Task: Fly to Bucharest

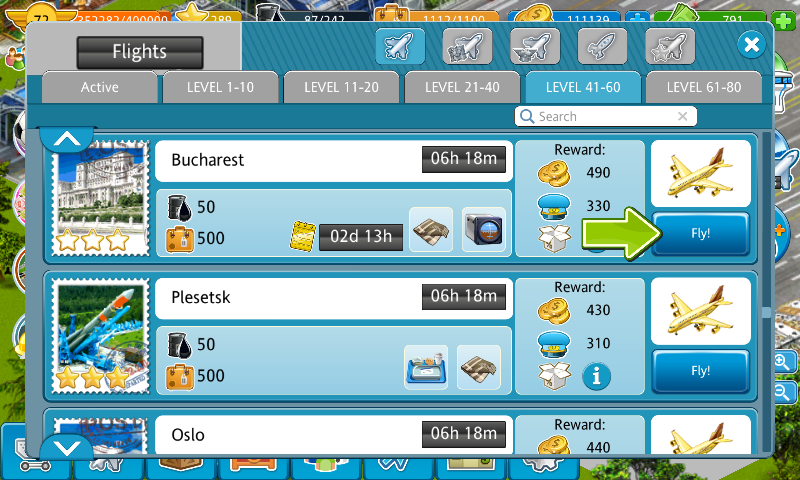Action: point(700,233)
